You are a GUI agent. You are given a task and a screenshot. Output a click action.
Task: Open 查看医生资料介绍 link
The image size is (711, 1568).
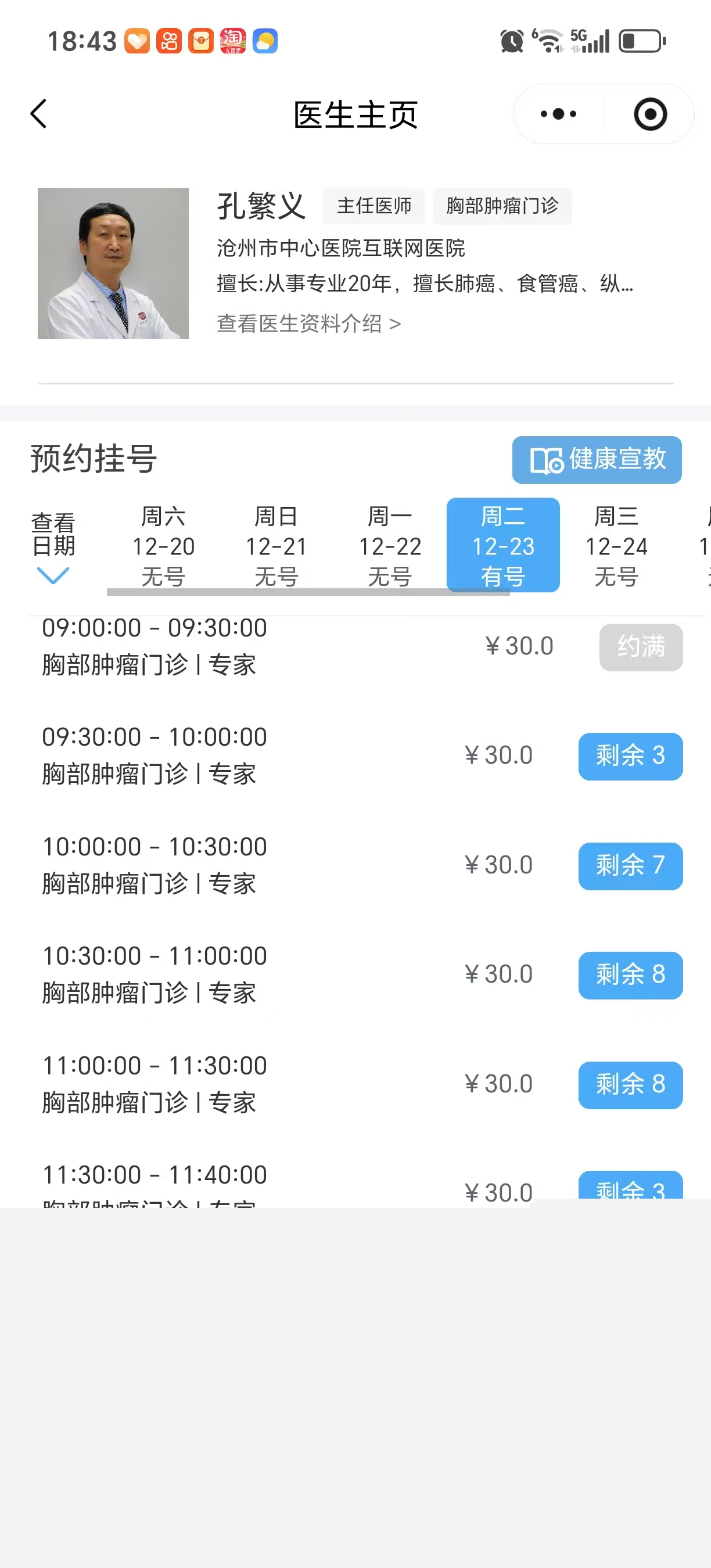(x=308, y=324)
